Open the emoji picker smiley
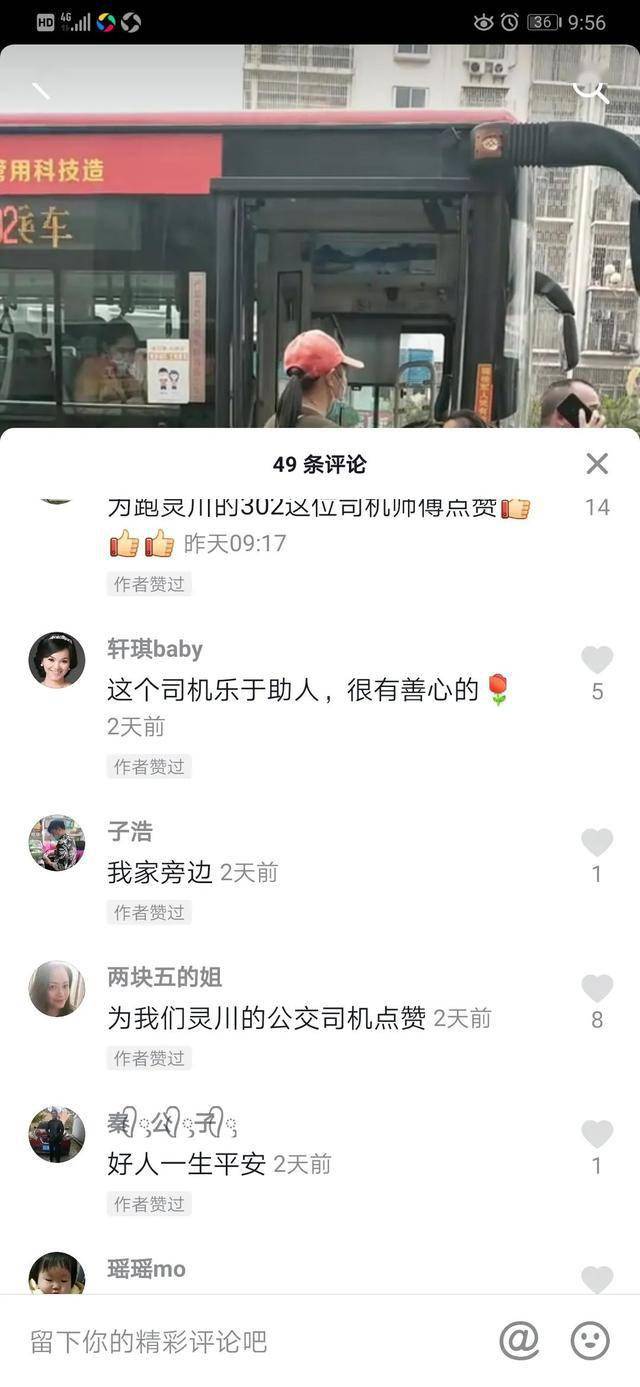640x1387 pixels. pos(590,1341)
